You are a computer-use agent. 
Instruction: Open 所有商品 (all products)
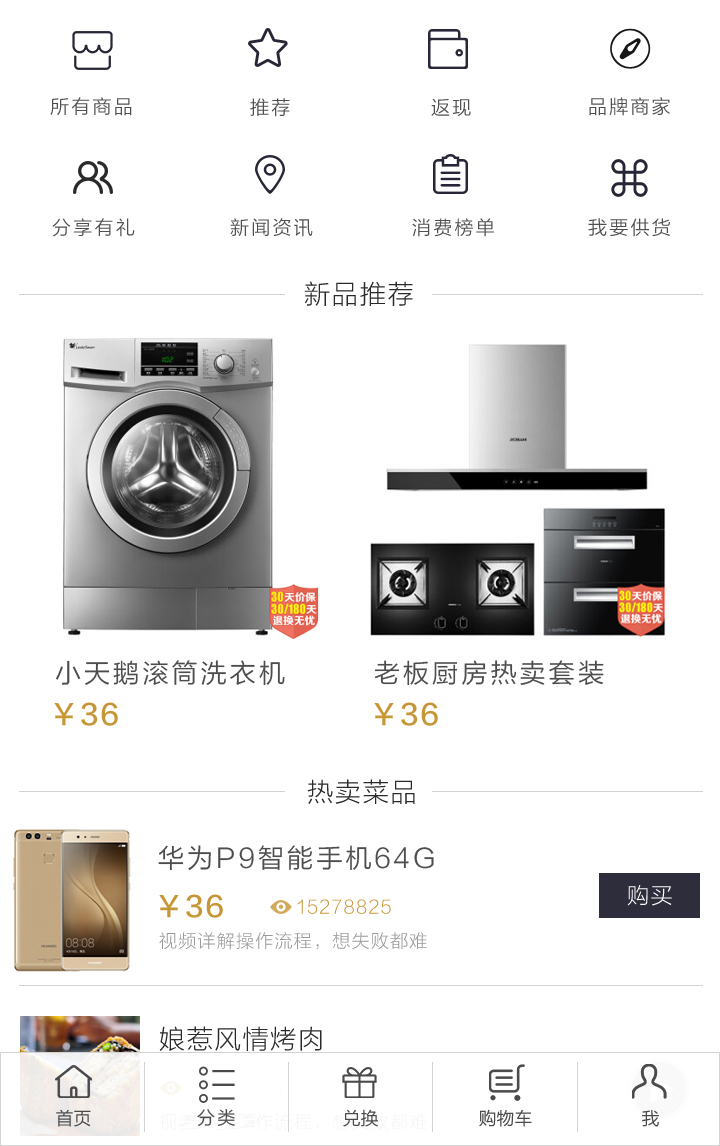(91, 72)
